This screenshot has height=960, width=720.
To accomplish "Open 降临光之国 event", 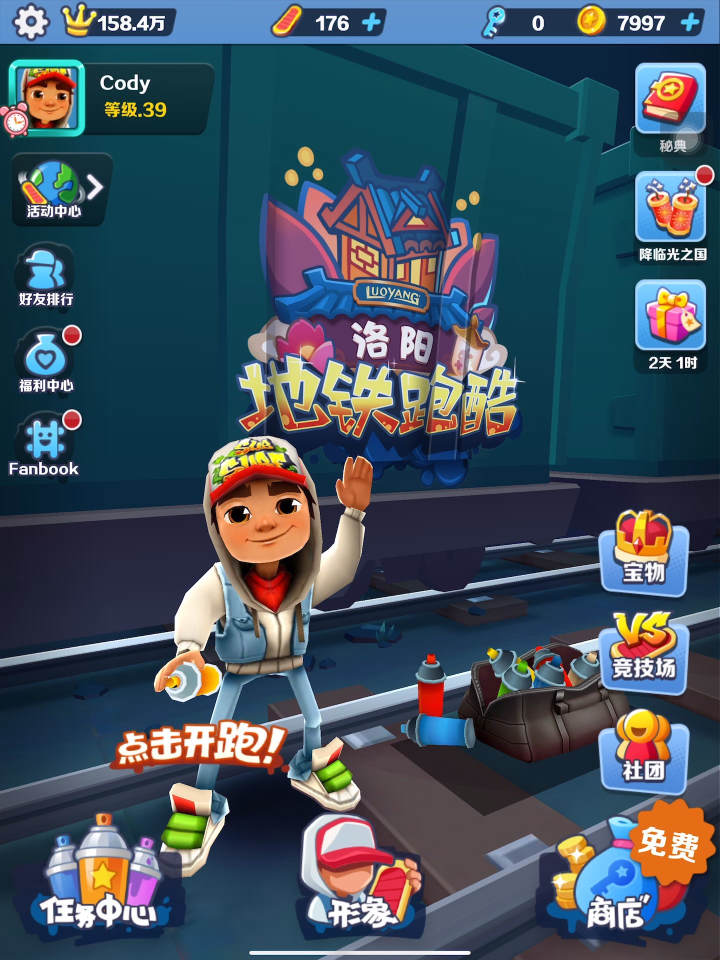I will (x=671, y=217).
